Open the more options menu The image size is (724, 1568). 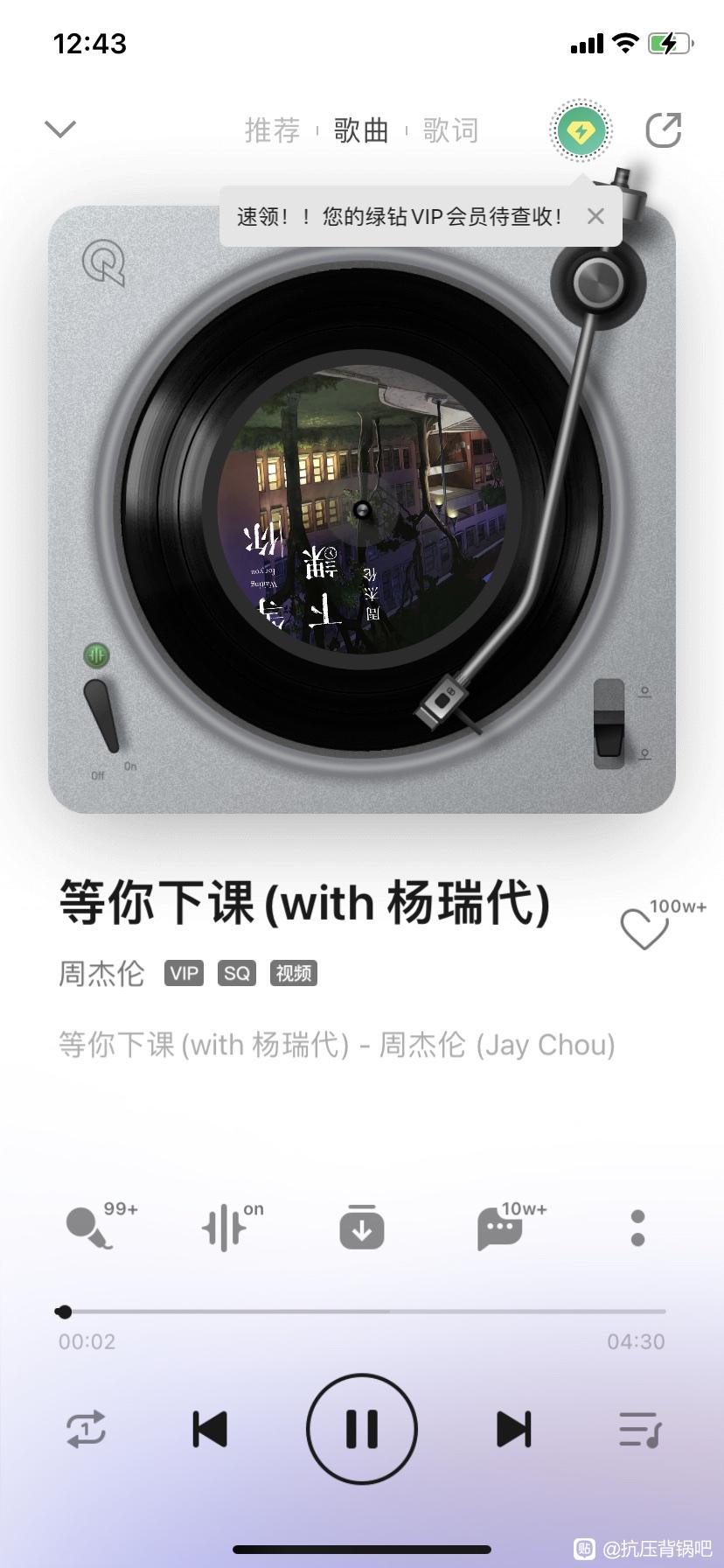tap(637, 1228)
